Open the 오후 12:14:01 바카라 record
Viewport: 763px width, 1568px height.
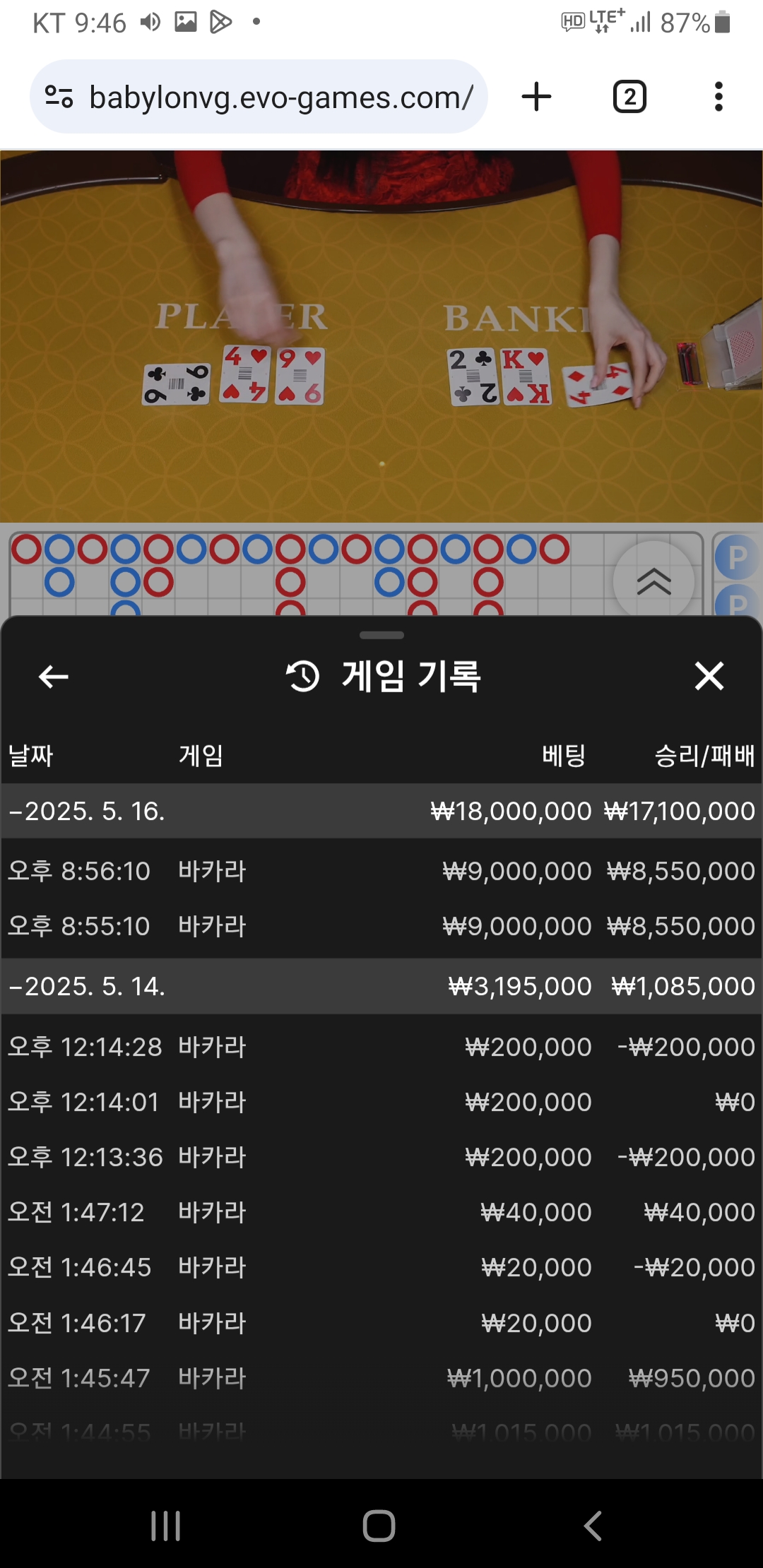click(381, 1102)
